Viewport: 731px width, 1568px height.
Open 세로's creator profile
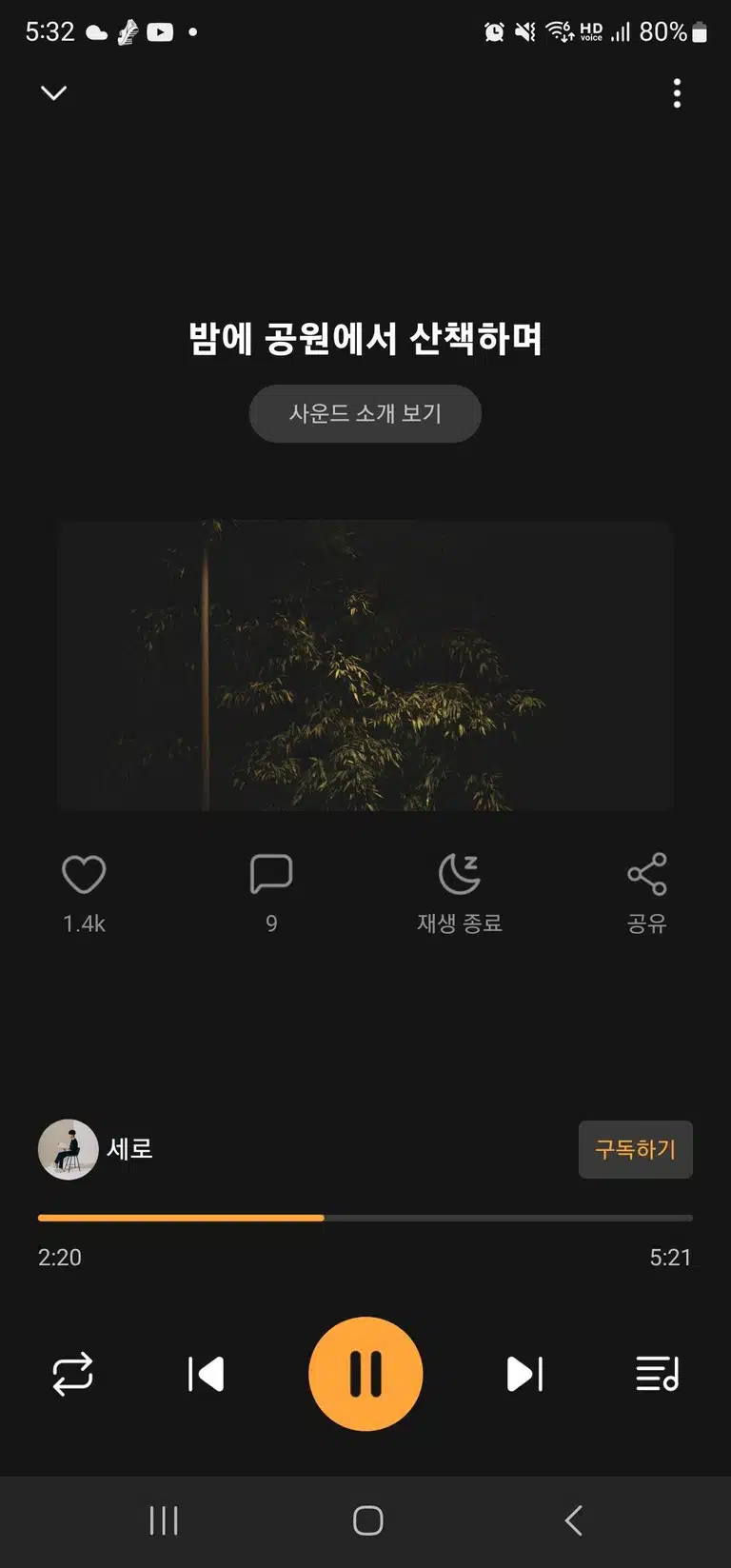[95, 1149]
